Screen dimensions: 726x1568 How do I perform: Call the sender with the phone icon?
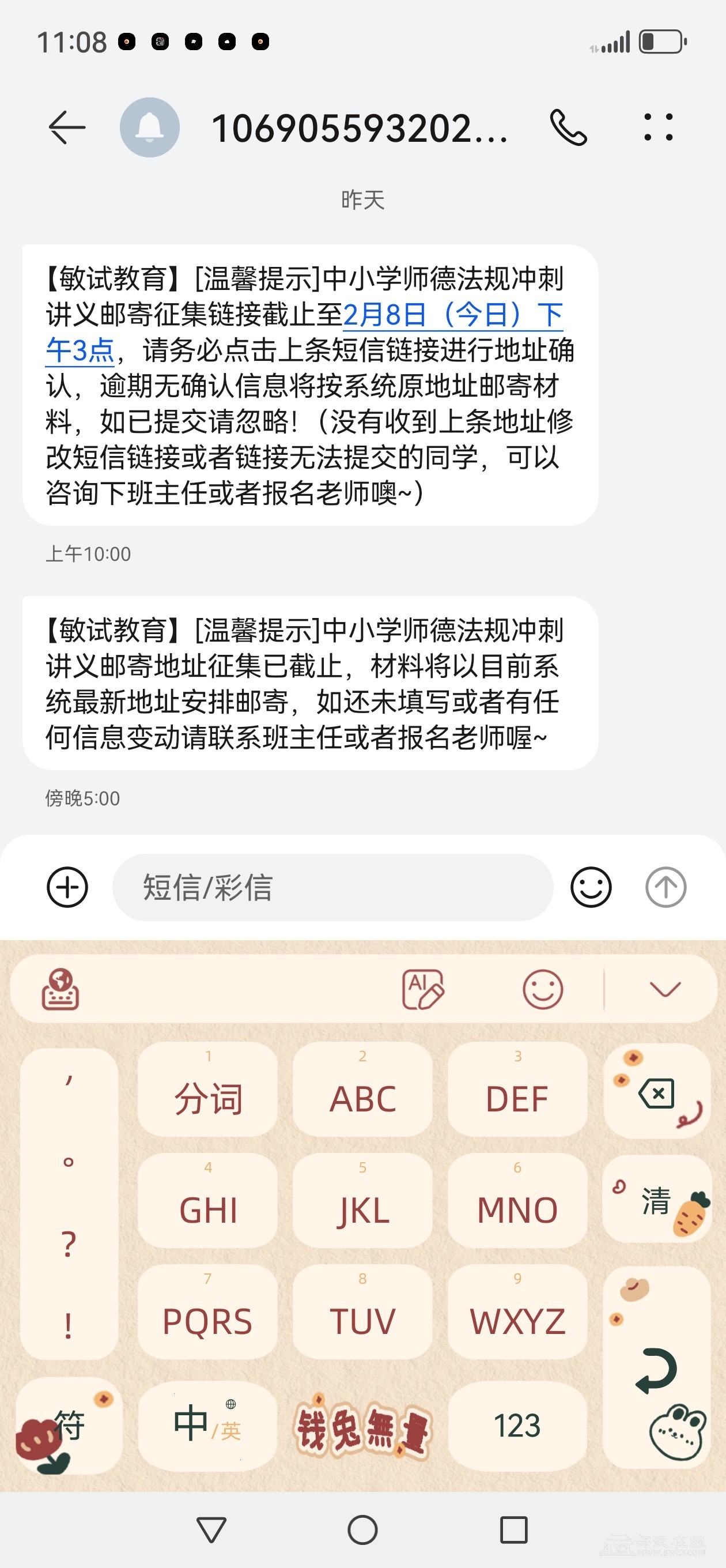(568, 128)
